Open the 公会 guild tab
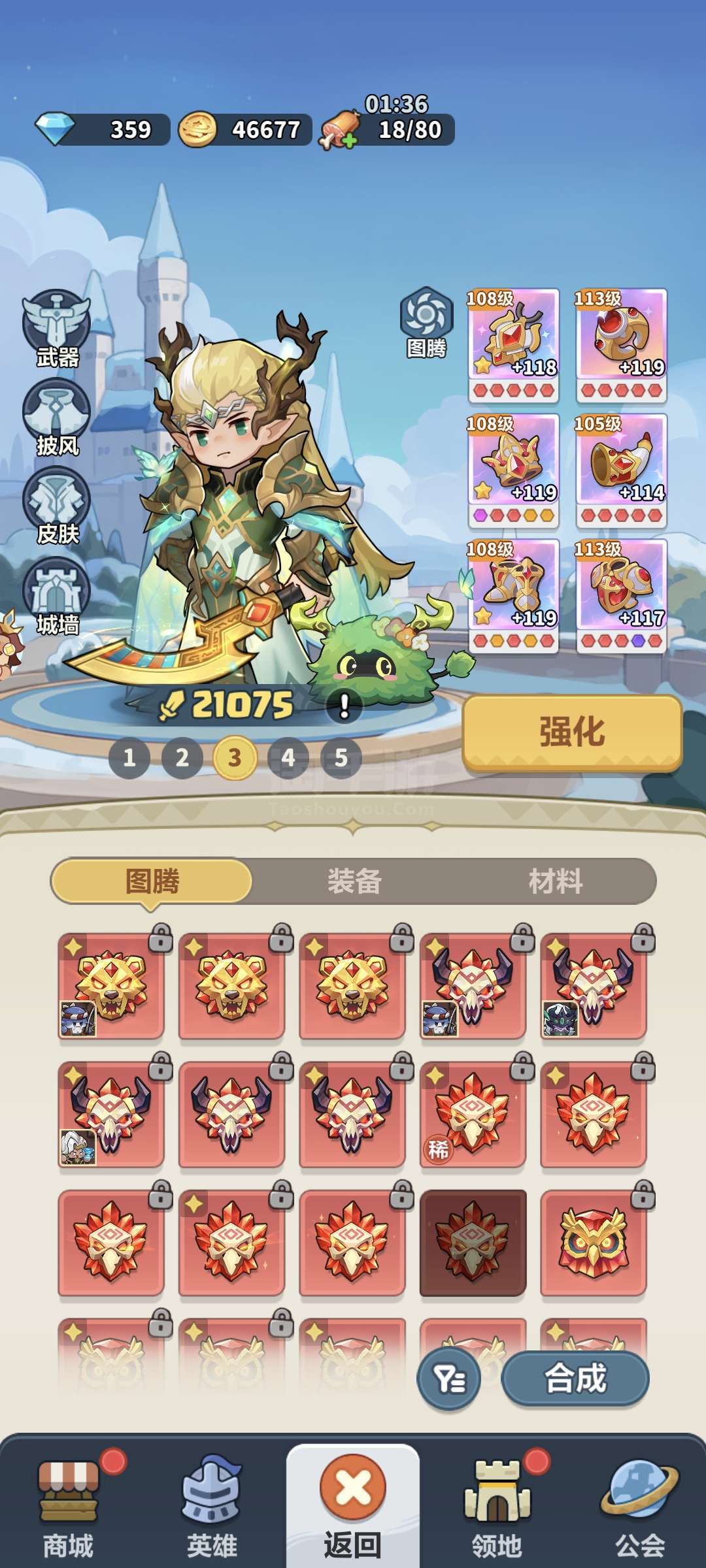706x1568 pixels. click(639, 1503)
